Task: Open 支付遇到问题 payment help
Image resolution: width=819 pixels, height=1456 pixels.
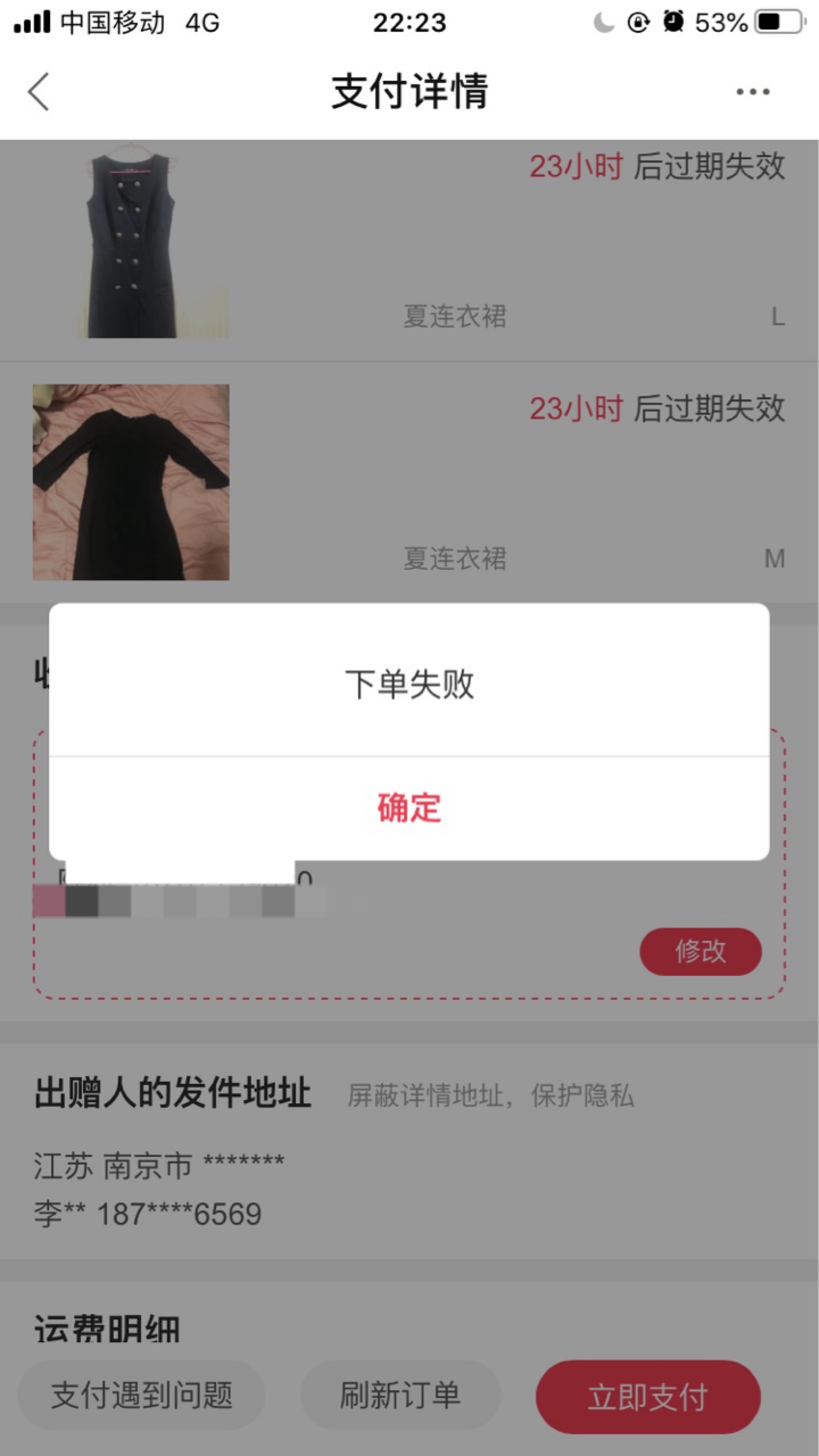Action: (142, 1395)
